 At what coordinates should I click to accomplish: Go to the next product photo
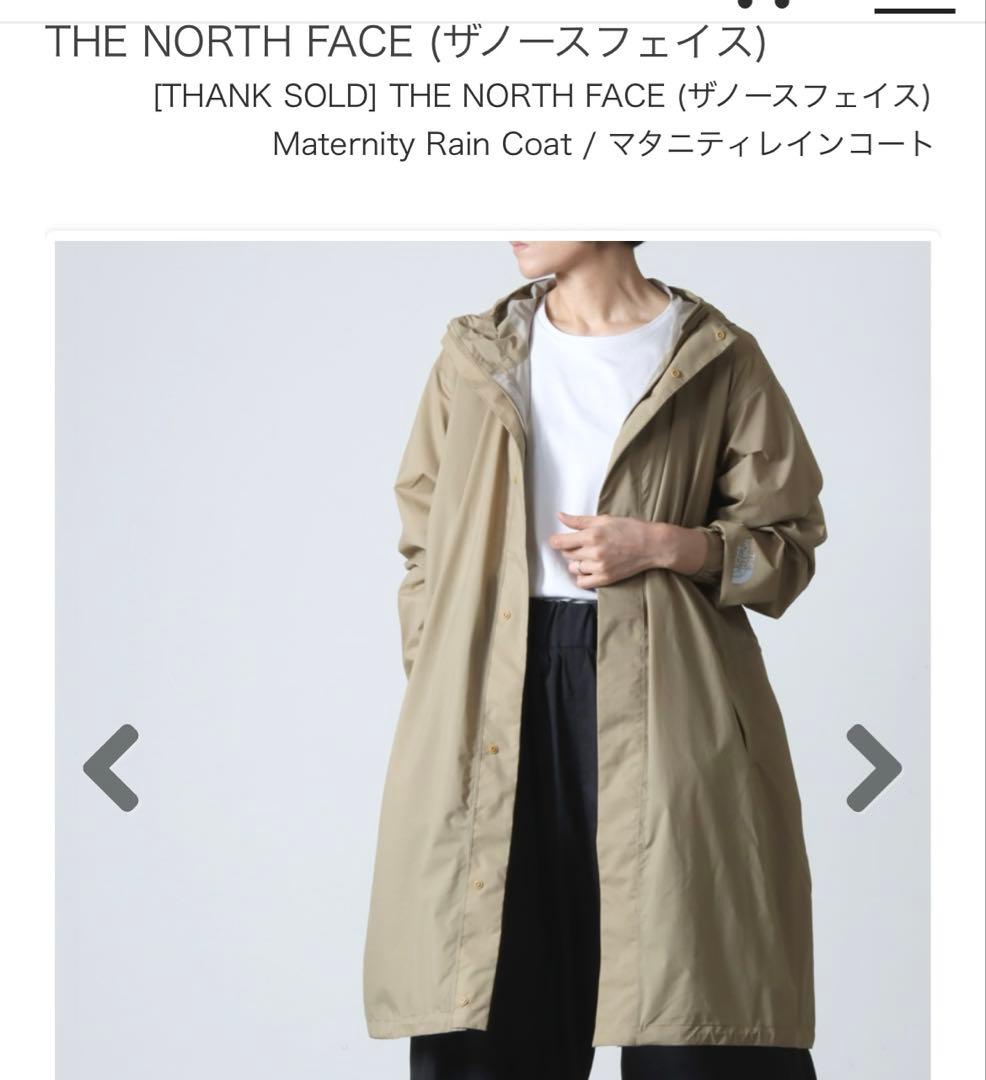[873, 768]
